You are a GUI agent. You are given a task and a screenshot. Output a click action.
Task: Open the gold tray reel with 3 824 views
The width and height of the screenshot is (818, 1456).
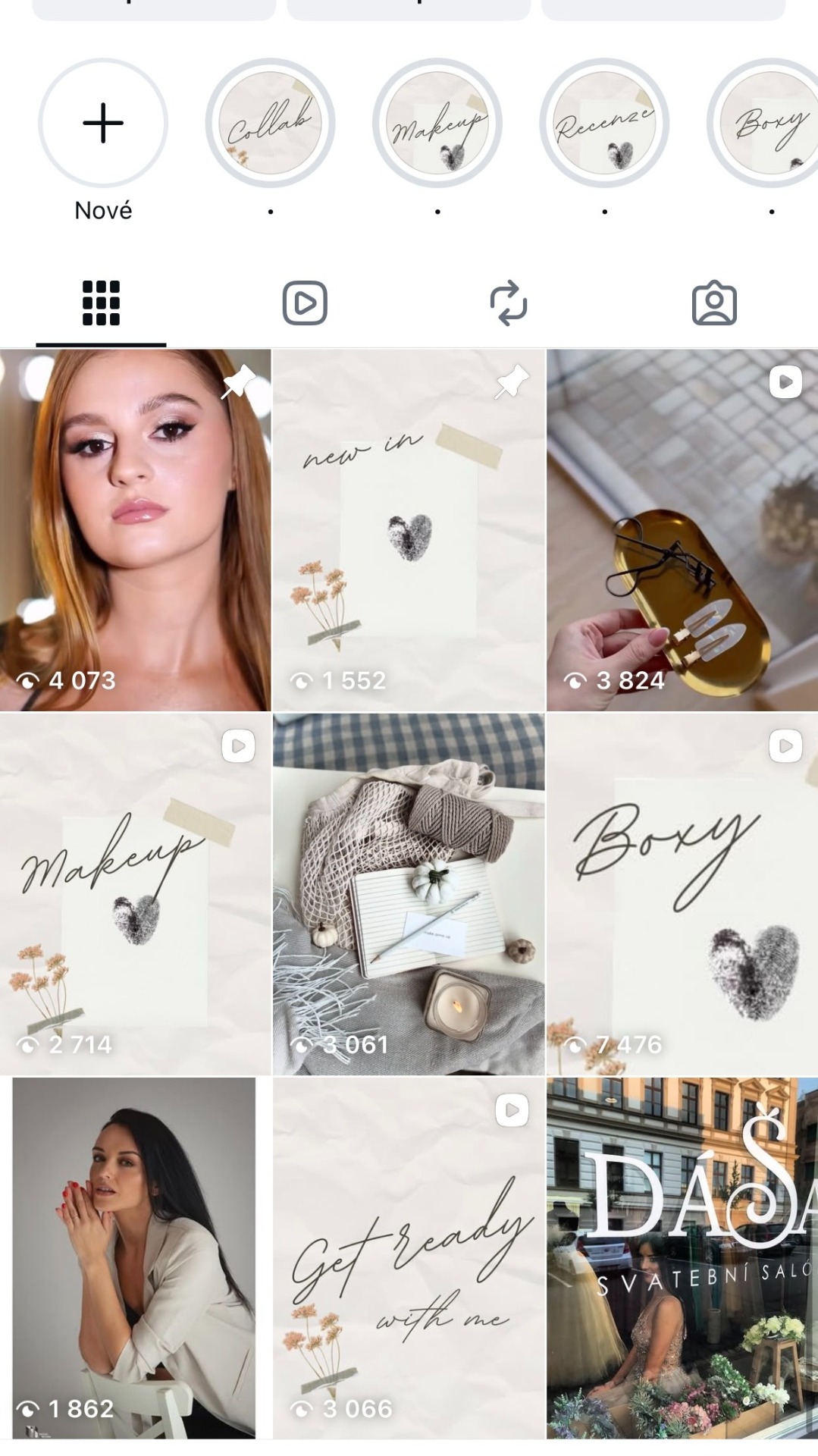[x=682, y=531]
